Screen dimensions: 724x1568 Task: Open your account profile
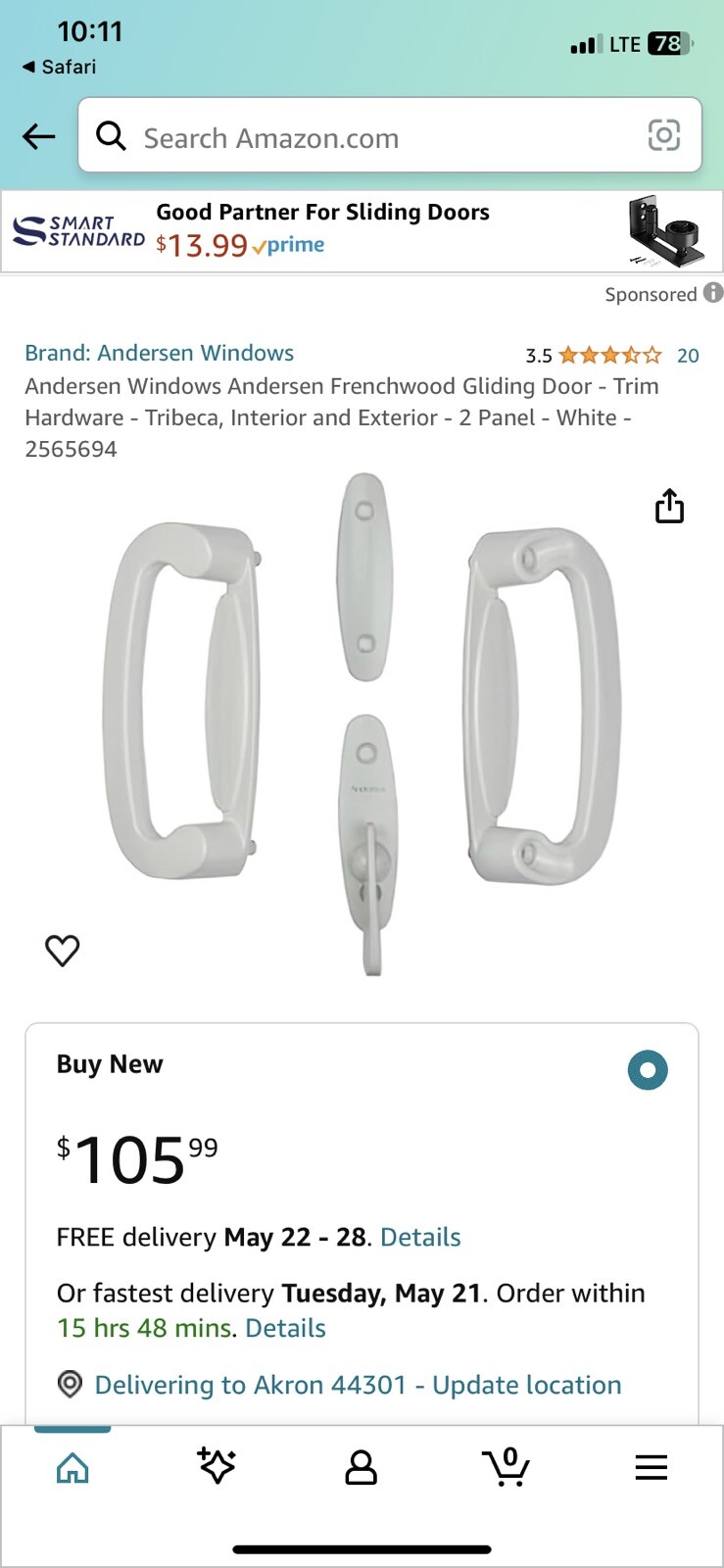tap(362, 1467)
